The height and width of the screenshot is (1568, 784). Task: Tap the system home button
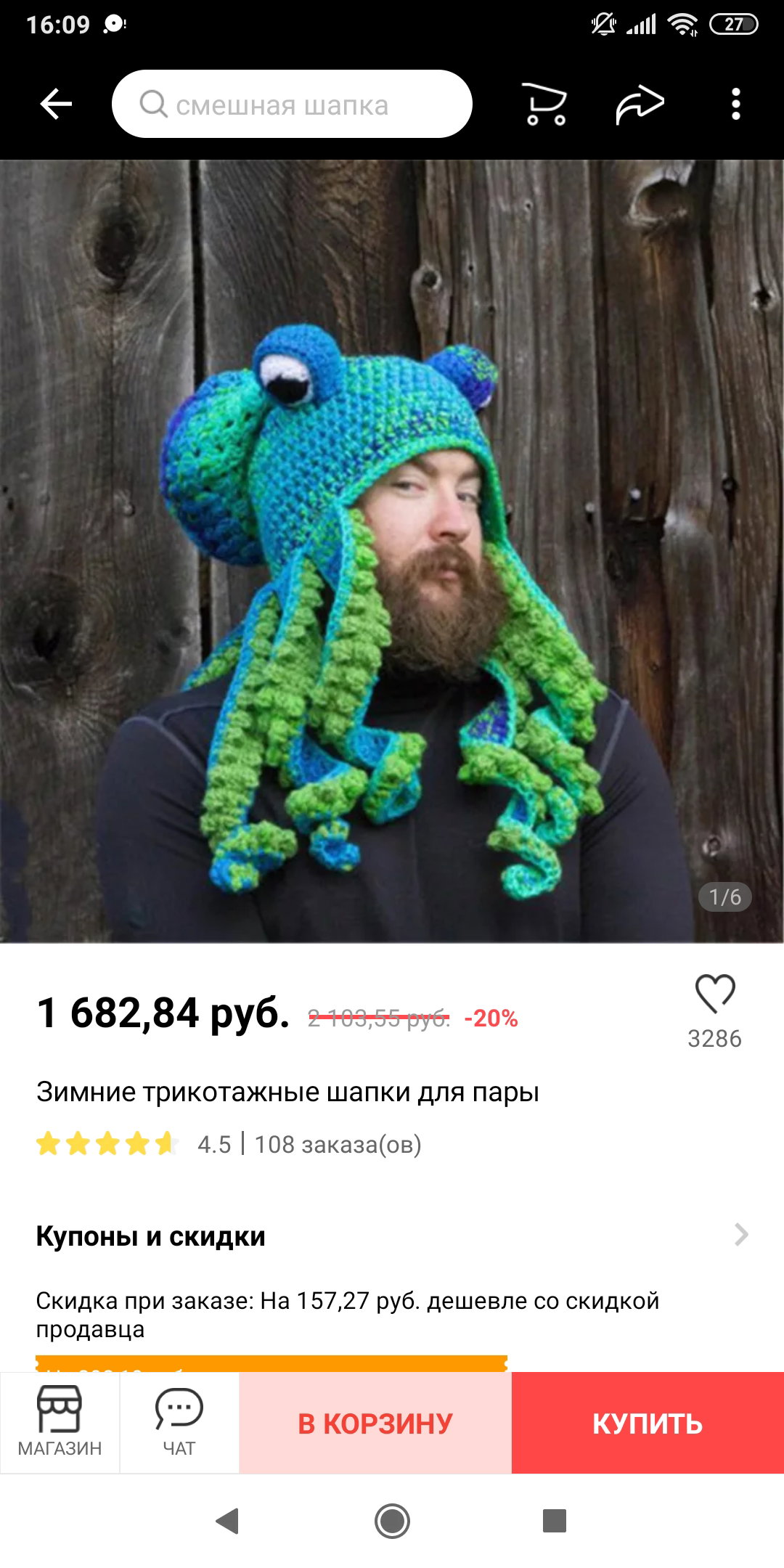tap(392, 1520)
